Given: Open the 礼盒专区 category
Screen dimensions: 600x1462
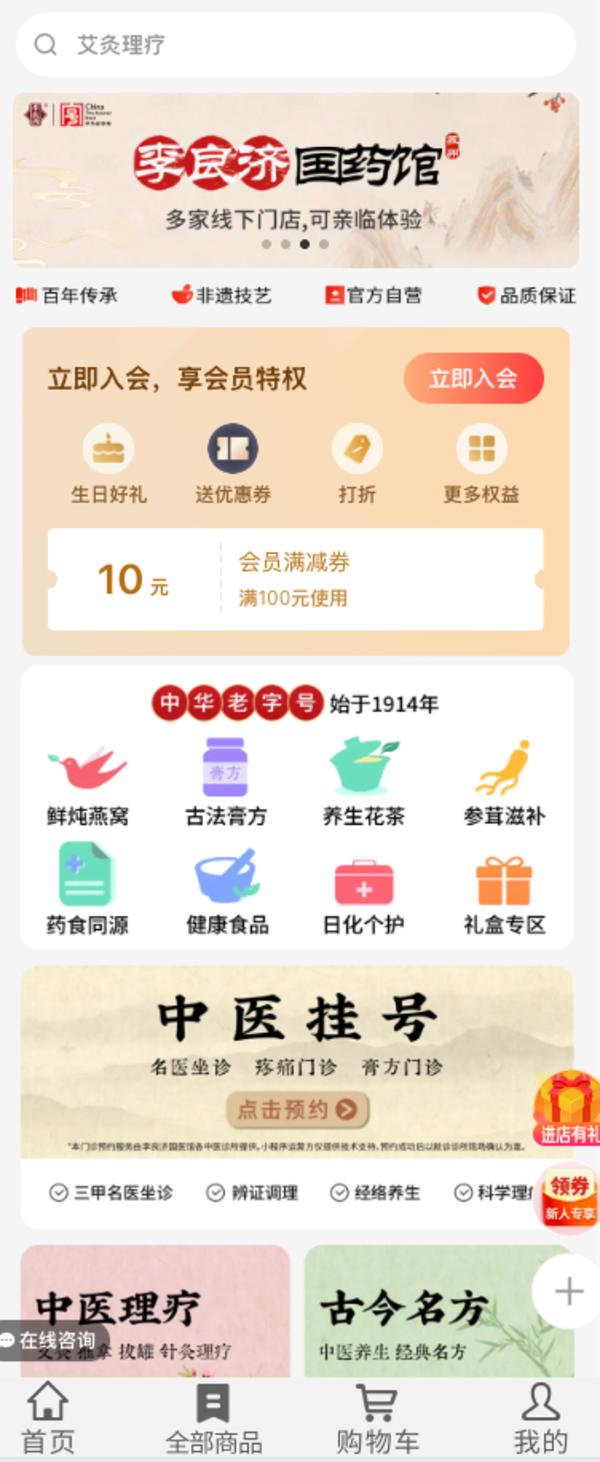Looking at the screenshot, I should (504, 889).
